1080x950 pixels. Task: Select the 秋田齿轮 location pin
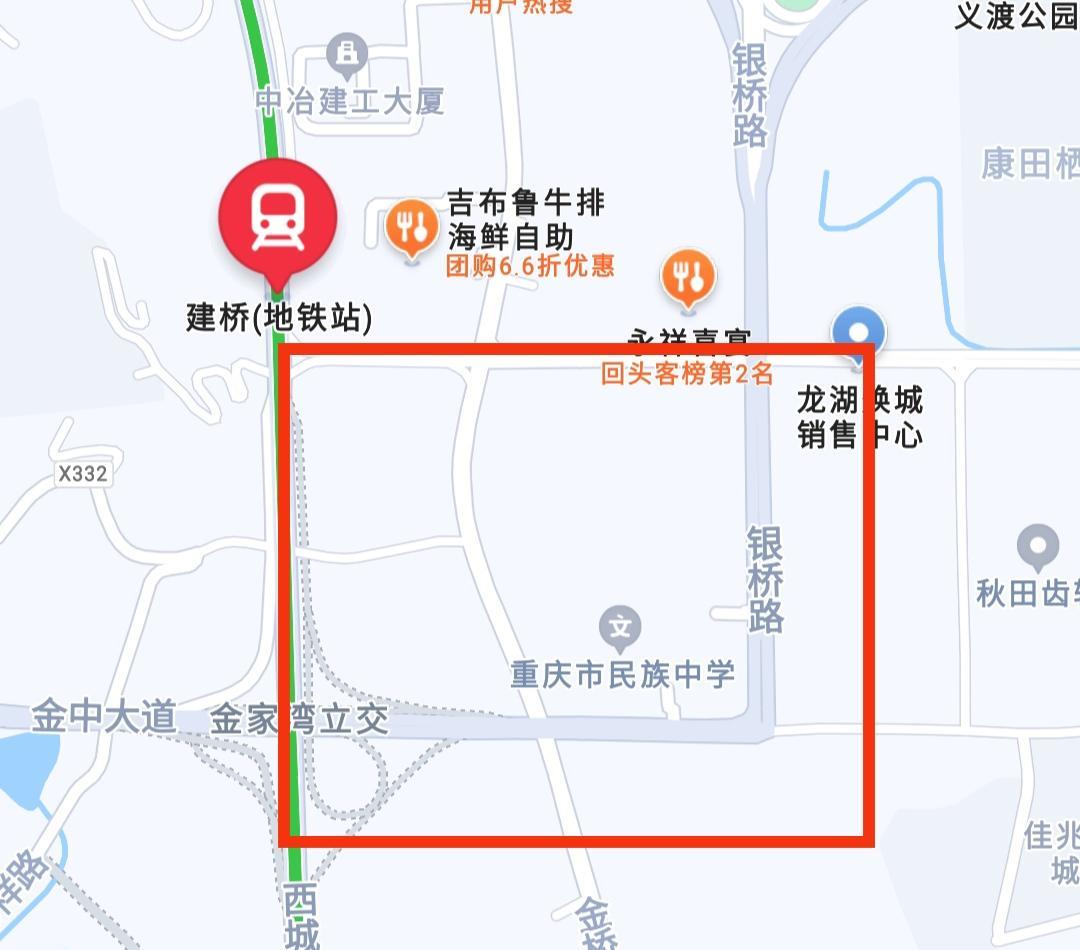(x=1037, y=547)
